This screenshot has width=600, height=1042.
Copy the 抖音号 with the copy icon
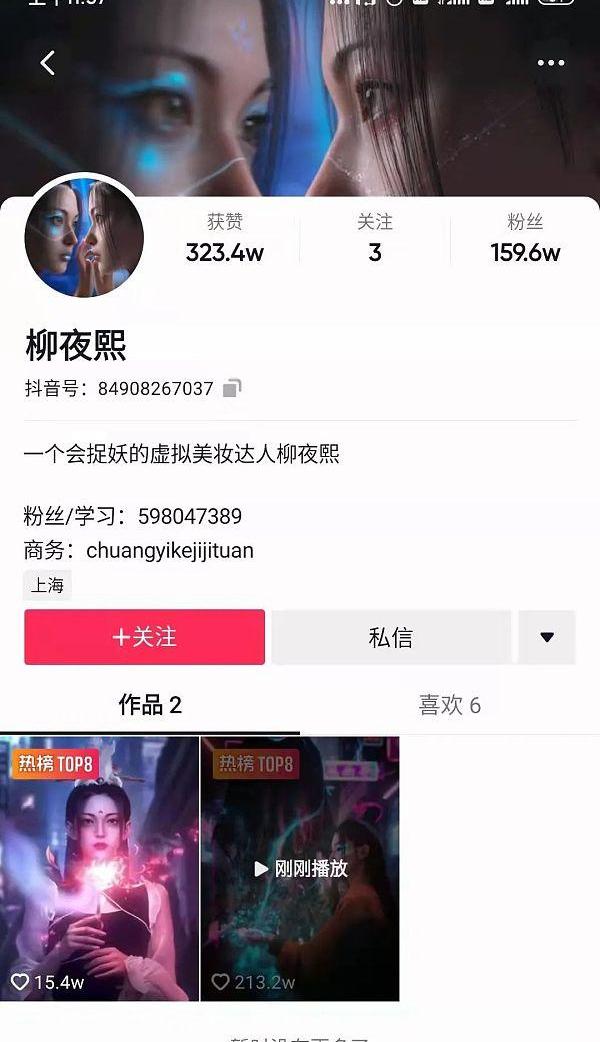click(232, 388)
